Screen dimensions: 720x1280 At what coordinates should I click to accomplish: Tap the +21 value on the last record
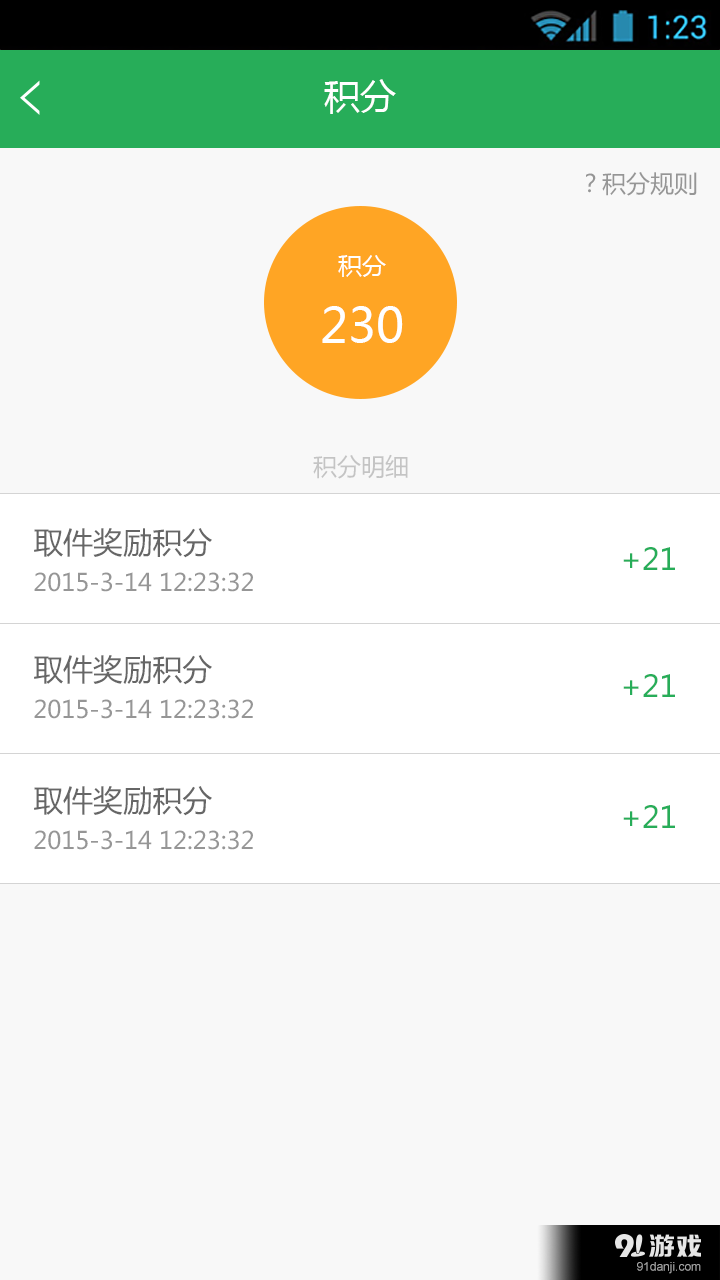[648, 818]
